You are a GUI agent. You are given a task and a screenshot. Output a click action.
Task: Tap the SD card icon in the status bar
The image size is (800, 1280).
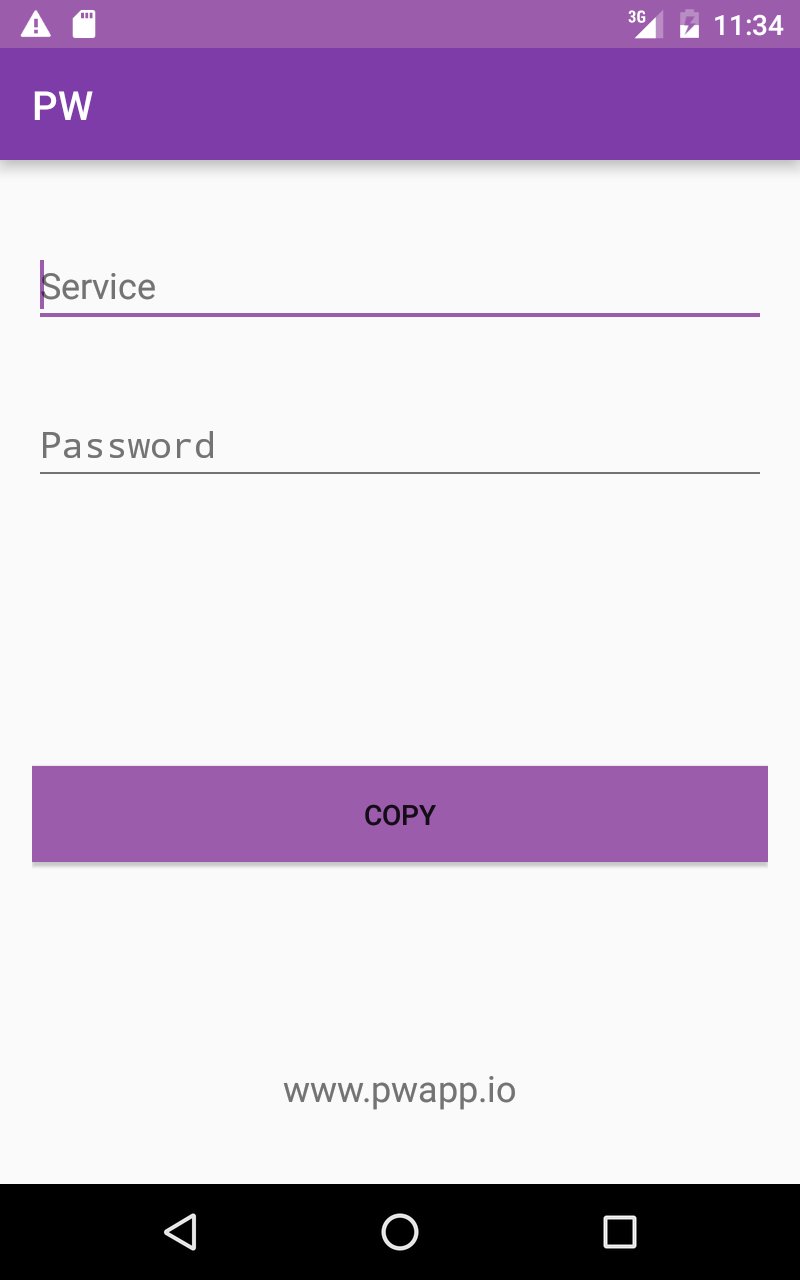tap(85, 24)
